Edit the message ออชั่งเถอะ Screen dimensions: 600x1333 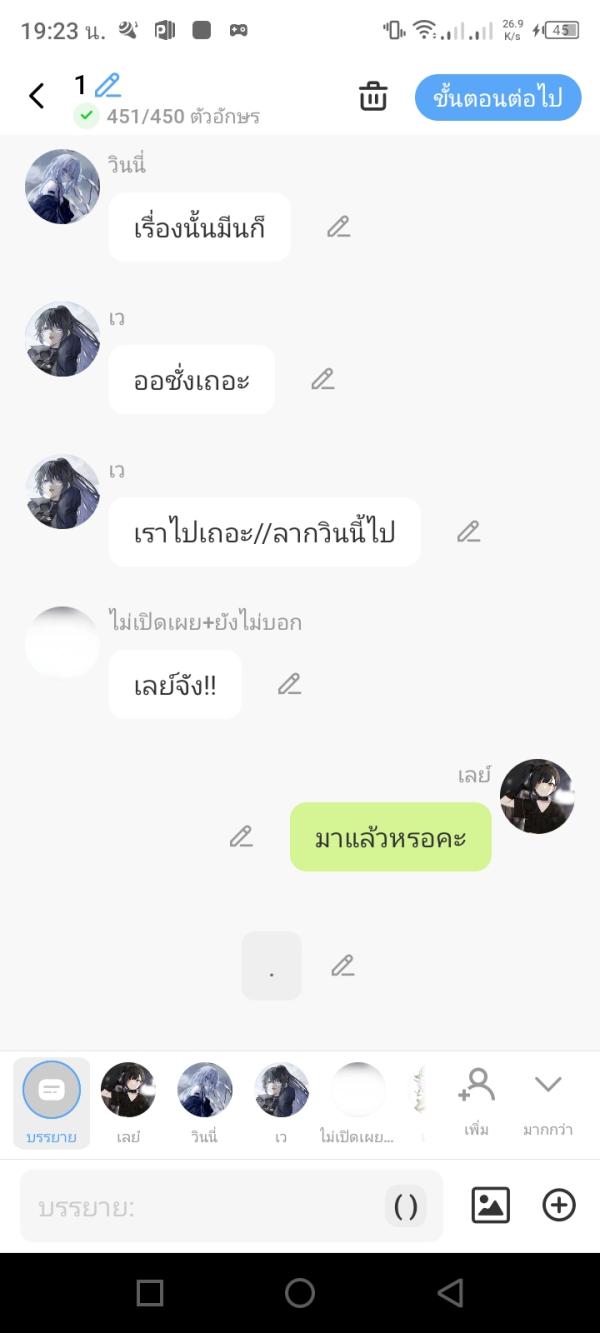[322, 379]
